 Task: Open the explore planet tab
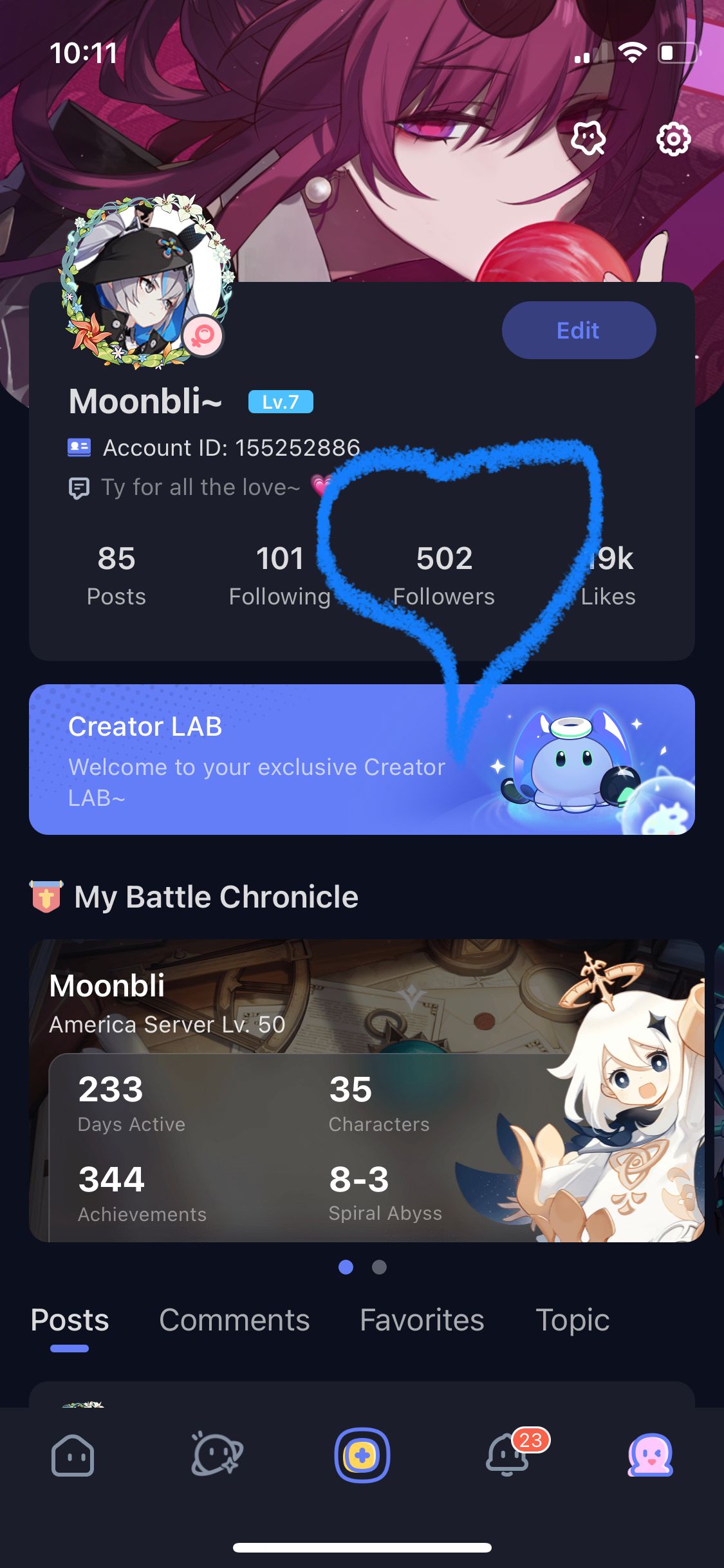[217, 1455]
